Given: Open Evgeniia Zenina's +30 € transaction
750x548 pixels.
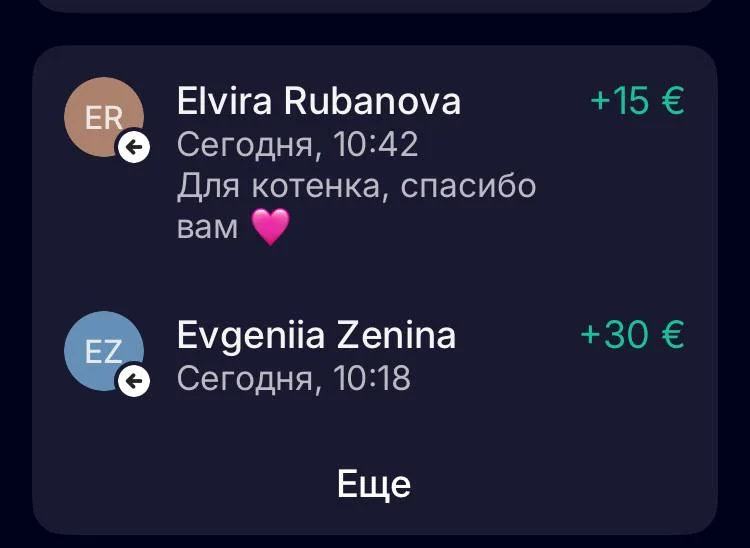Looking at the screenshot, I should click(375, 356).
